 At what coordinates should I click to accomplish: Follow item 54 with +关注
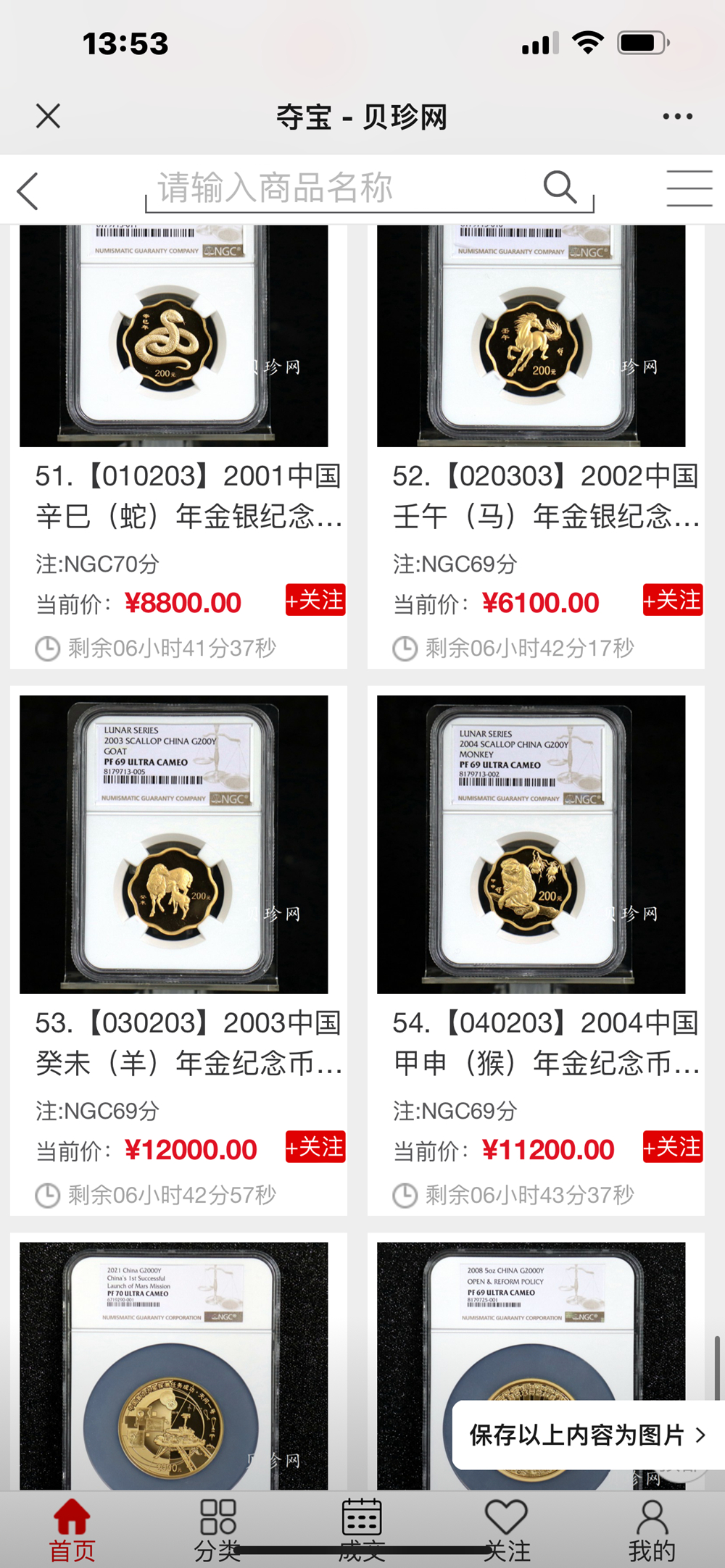(673, 1147)
